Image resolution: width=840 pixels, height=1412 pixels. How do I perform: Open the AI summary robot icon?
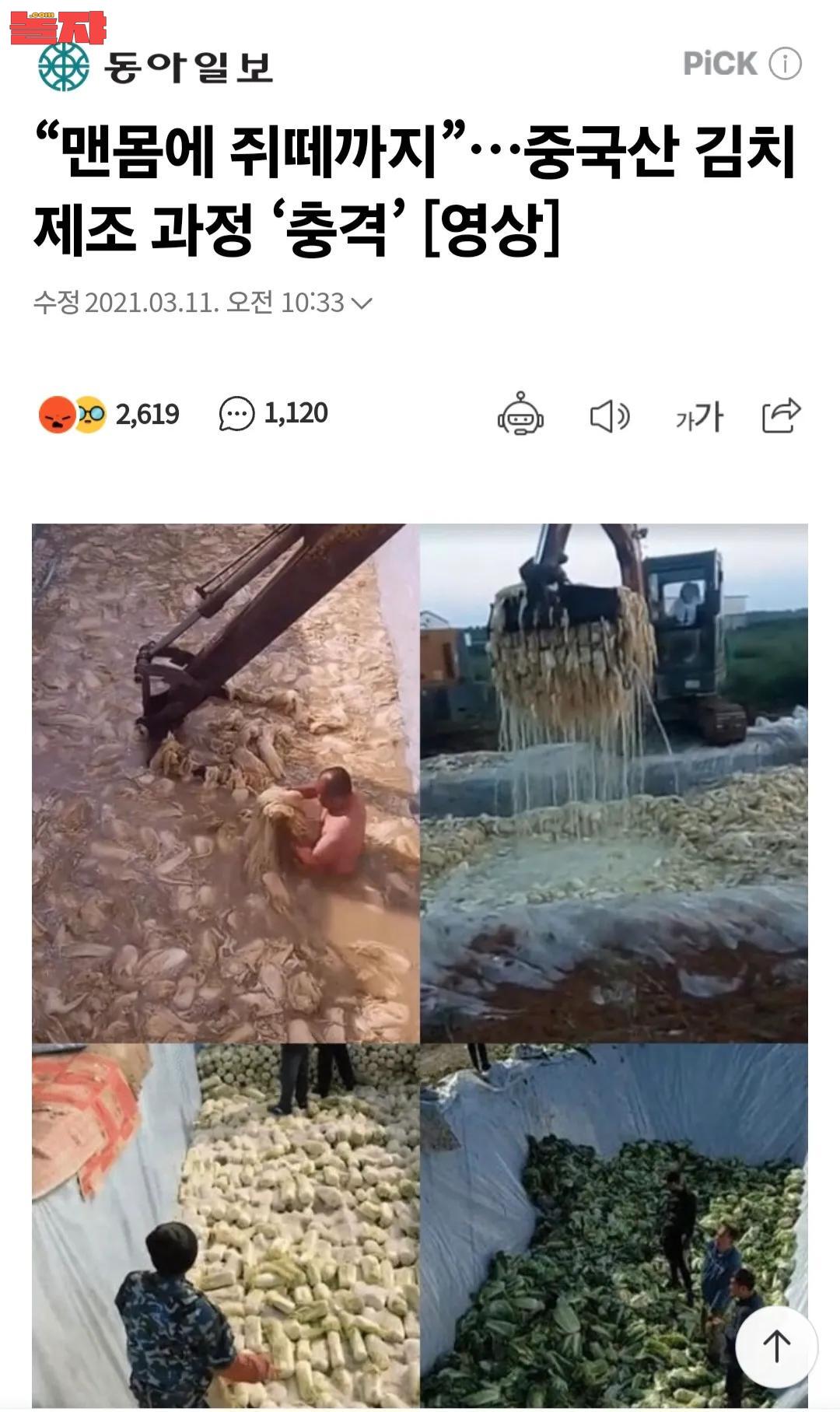(520, 414)
